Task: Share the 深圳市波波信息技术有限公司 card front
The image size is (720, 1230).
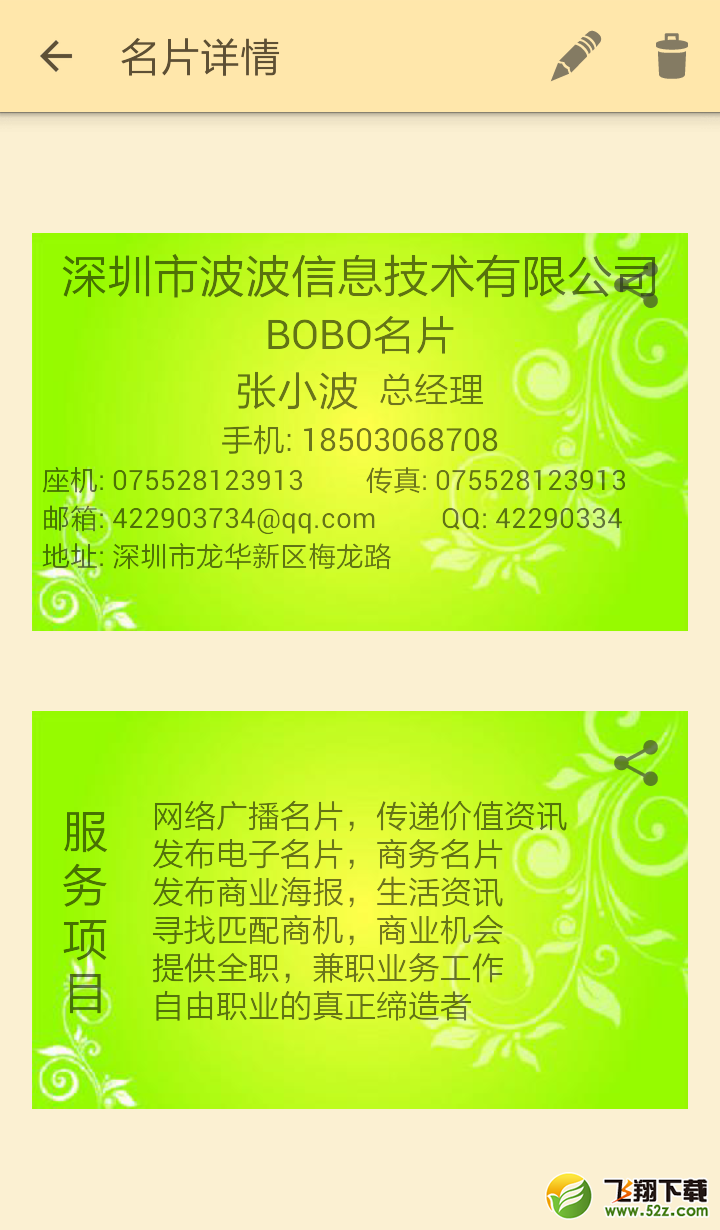Action: coord(636,284)
